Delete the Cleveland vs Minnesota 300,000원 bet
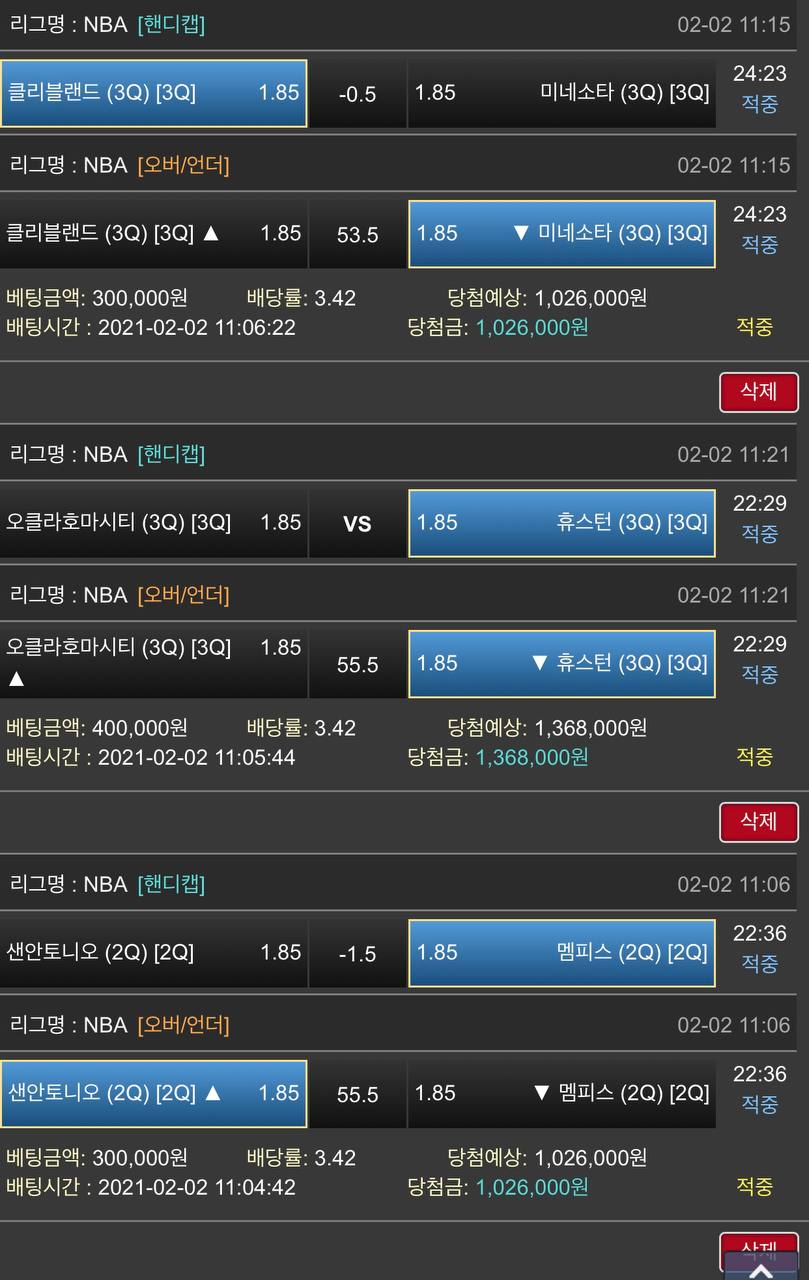 (759, 392)
